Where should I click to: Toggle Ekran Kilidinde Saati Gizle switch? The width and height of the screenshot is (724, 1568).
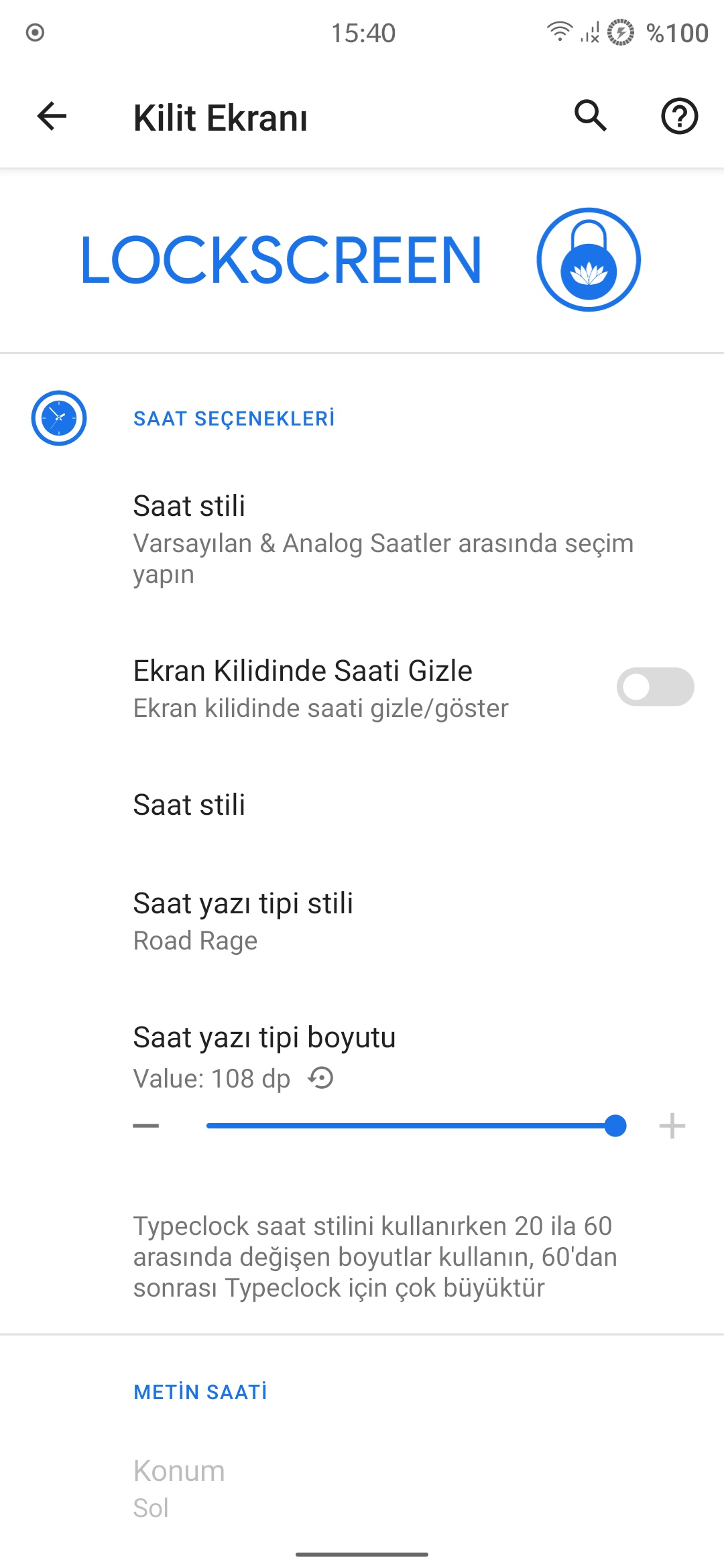pos(655,687)
